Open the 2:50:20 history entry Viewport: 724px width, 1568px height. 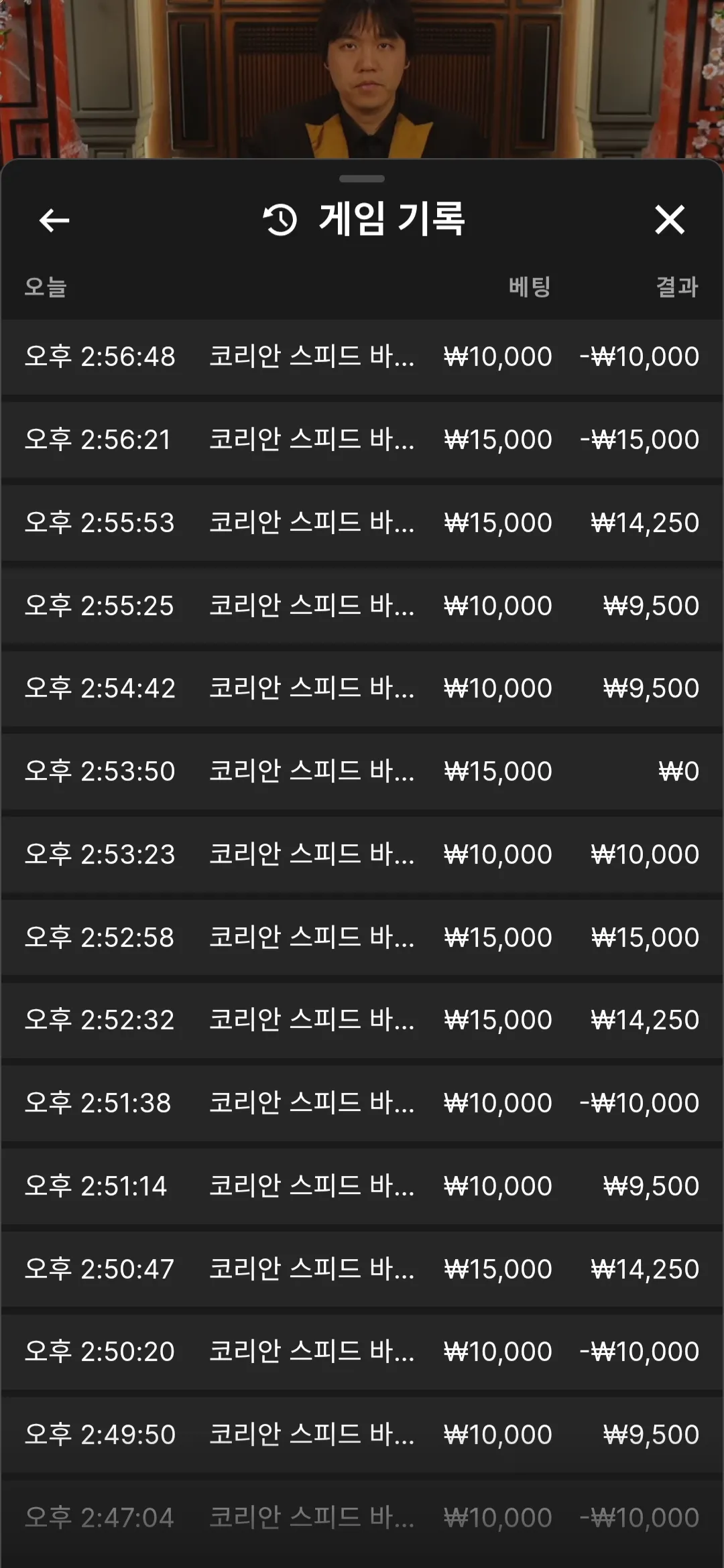362,1352
